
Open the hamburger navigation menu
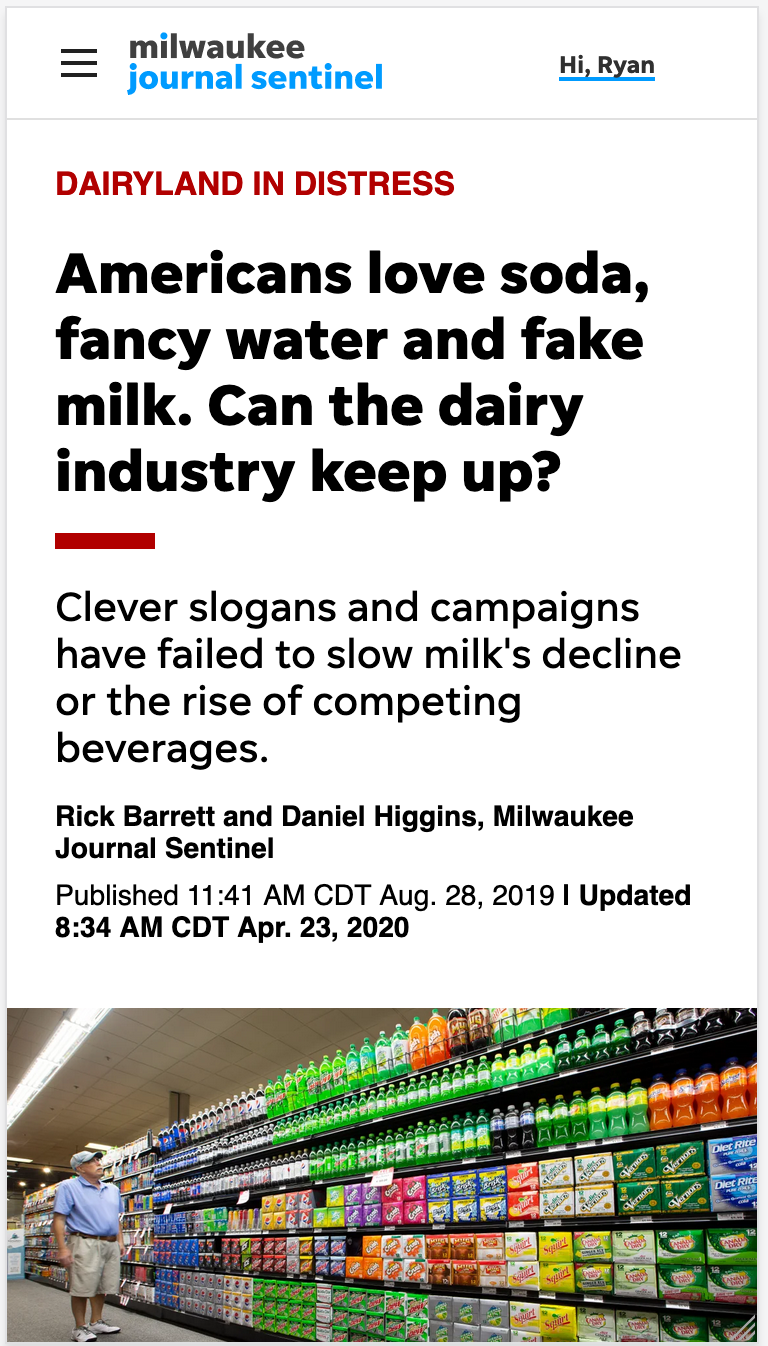pyautogui.click(x=79, y=63)
